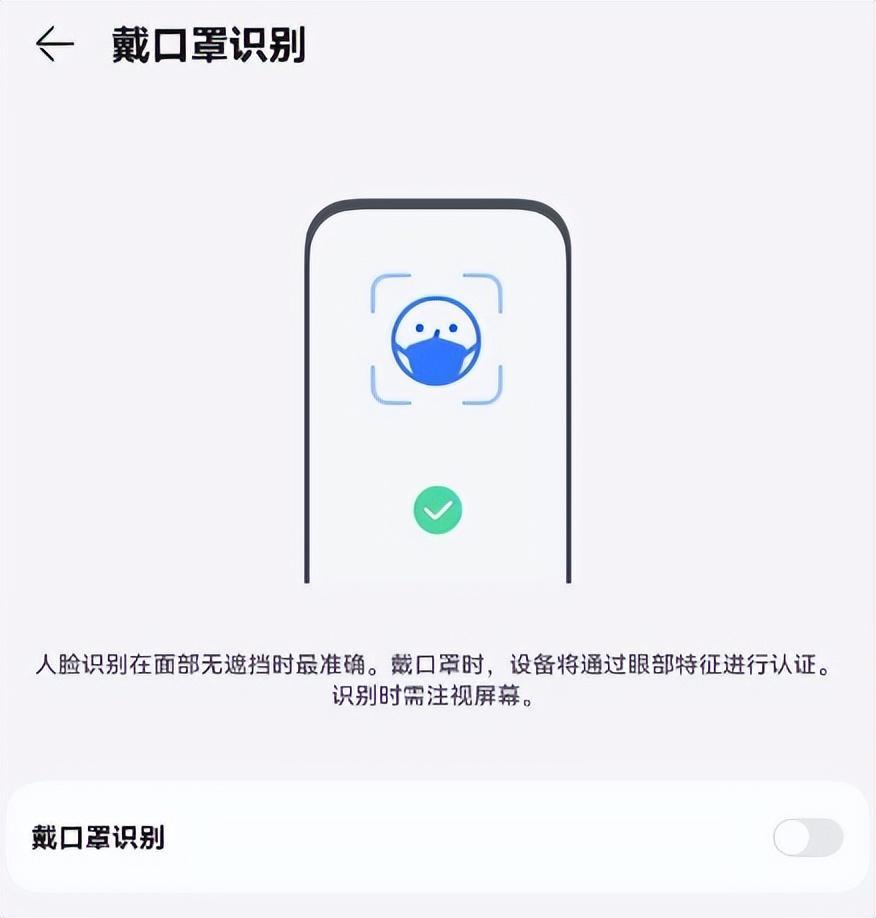Click the green checkmark icon
876x918 pixels.
pos(437,510)
